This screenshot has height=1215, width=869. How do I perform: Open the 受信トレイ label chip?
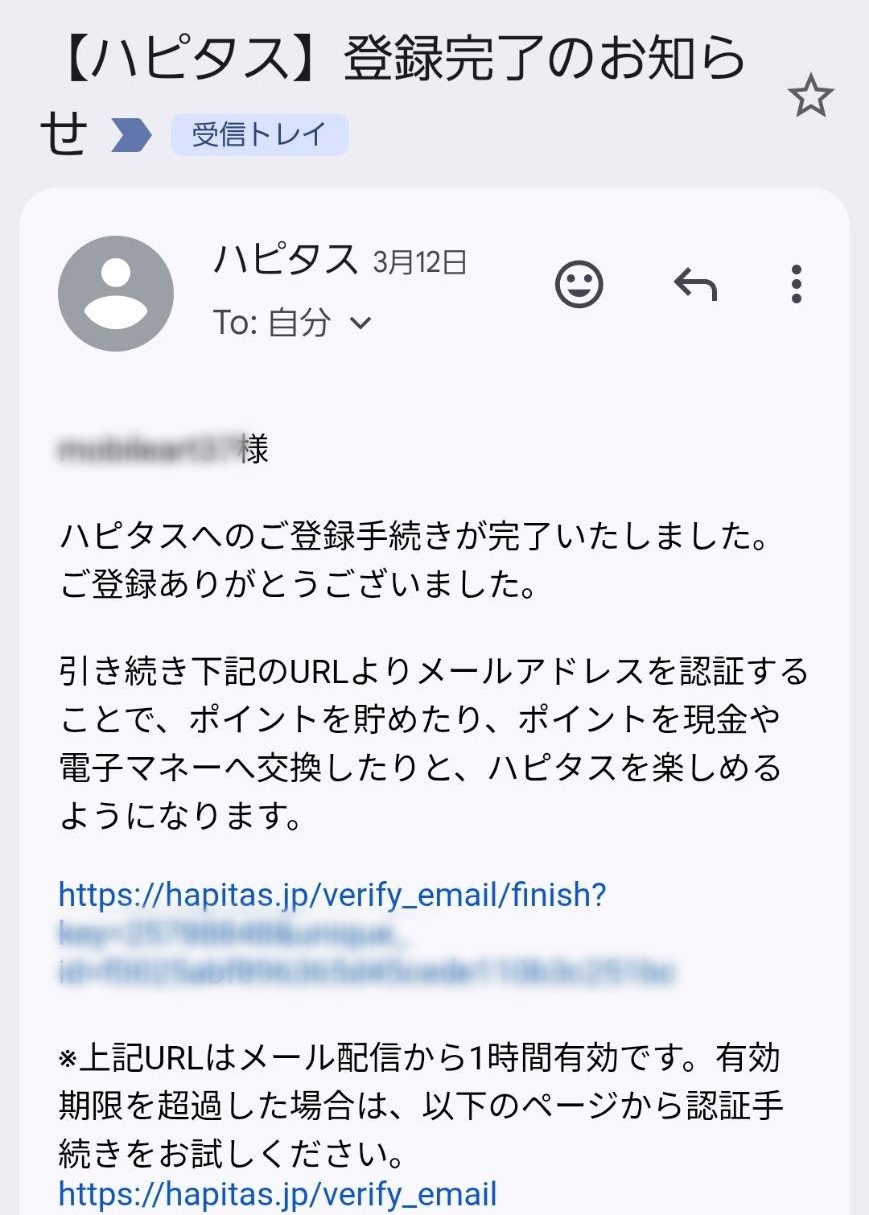259,133
